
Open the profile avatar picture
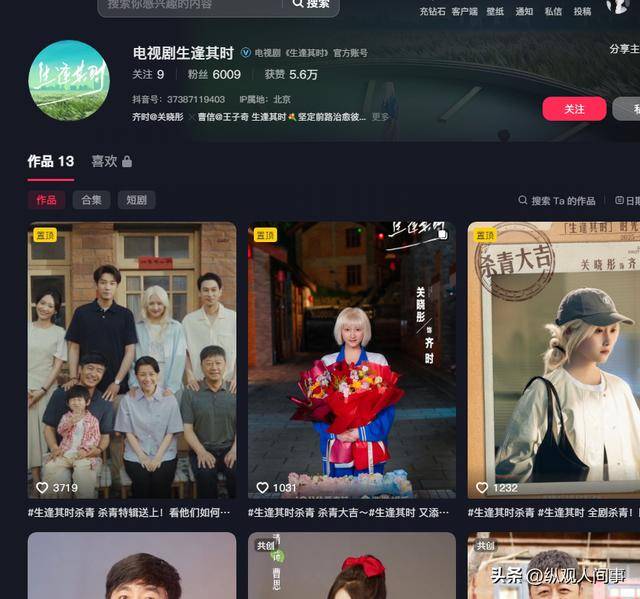(x=69, y=80)
